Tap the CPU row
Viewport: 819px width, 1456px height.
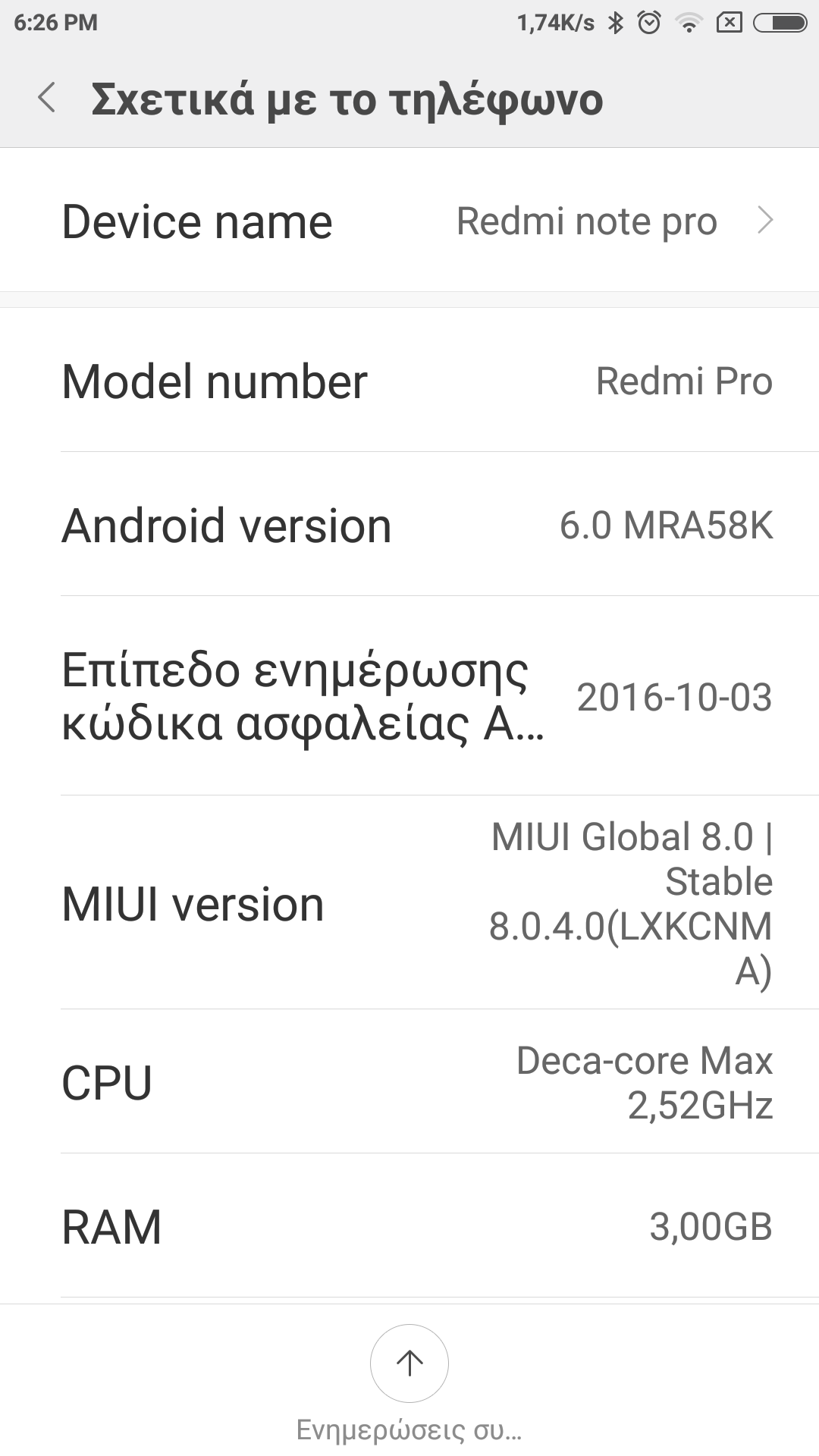(409, 1082)
